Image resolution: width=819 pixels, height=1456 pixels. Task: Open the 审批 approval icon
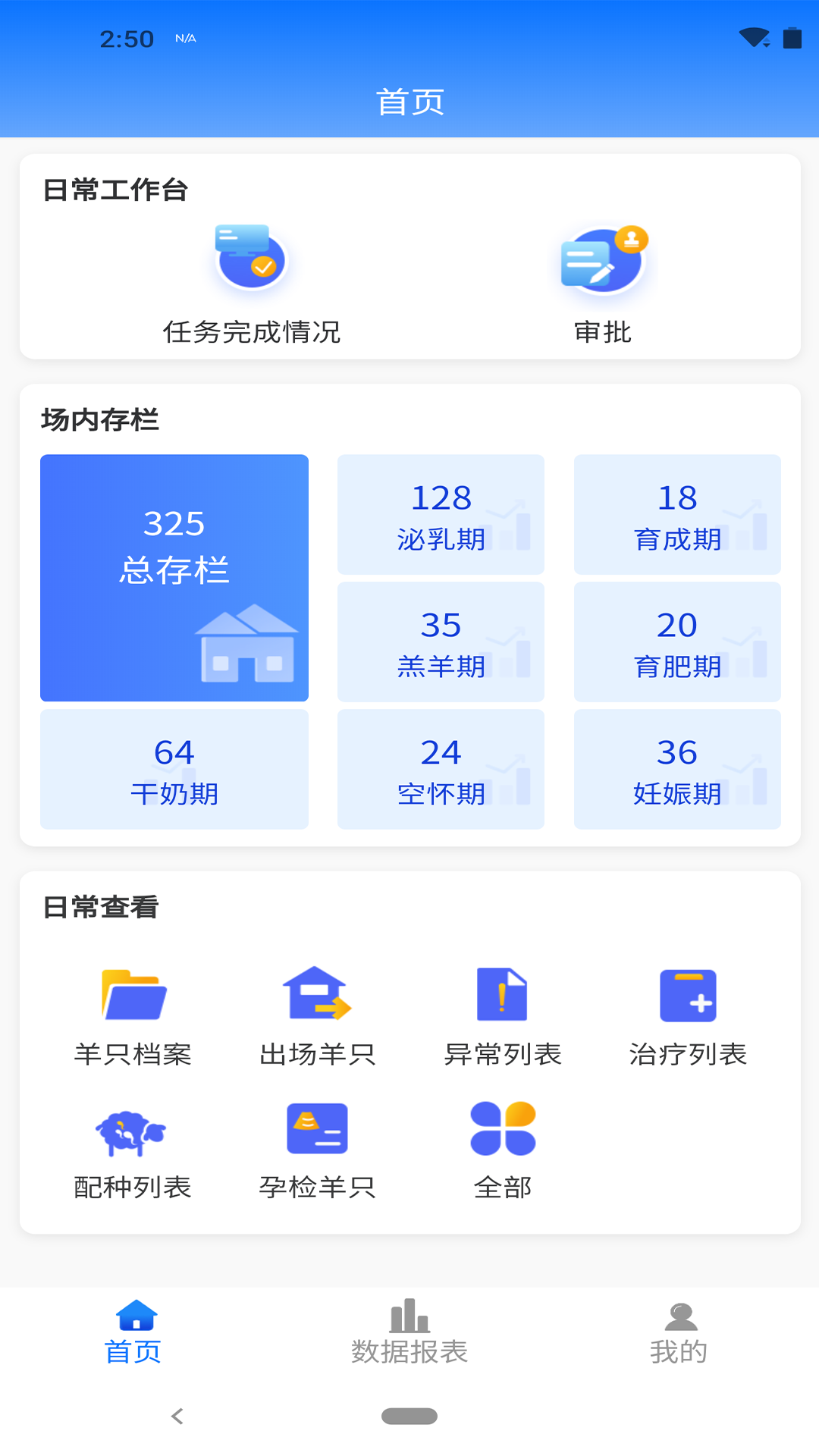tap(601, 258)
